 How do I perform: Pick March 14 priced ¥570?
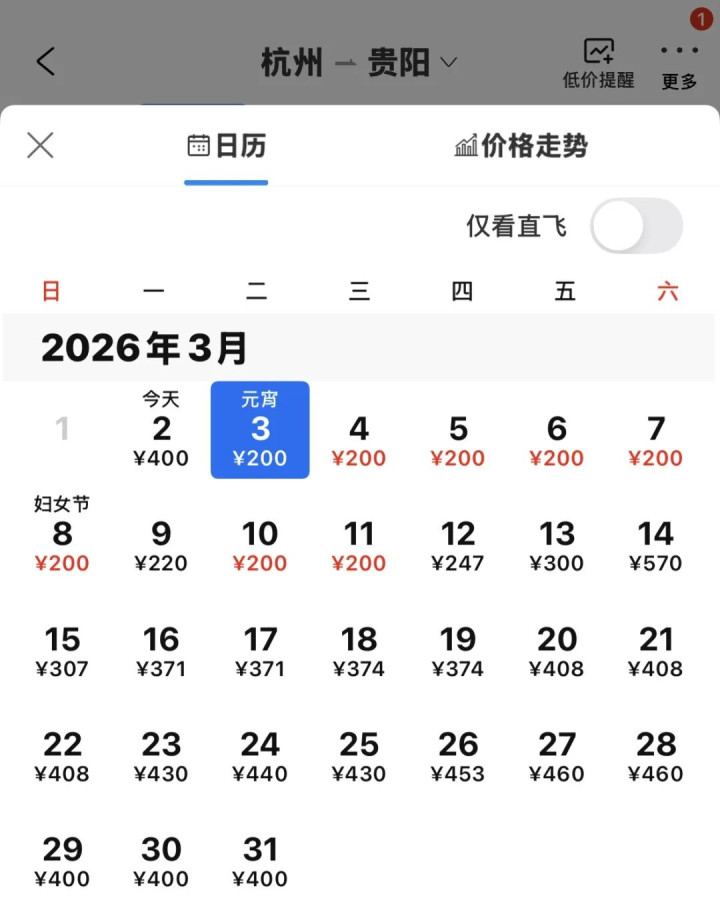(x=656, y=546)
